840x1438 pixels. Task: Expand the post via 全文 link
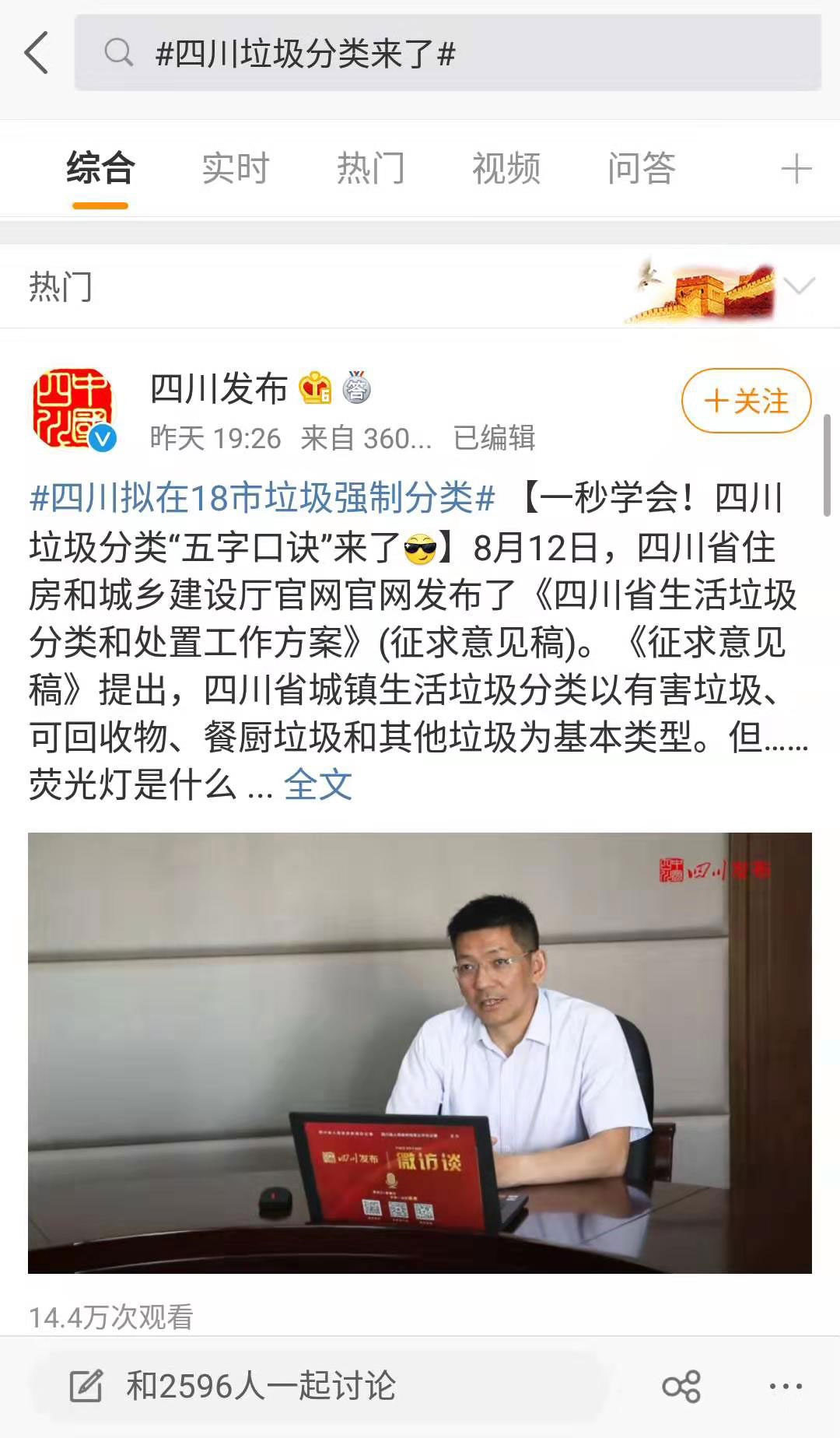317,785
